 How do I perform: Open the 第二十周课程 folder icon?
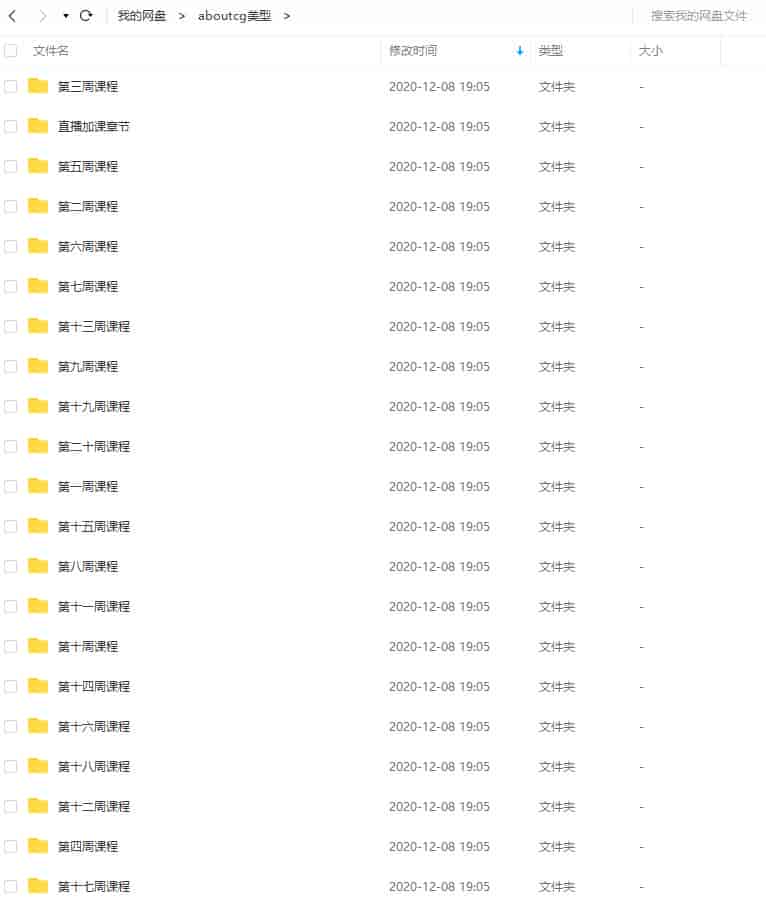tap(39, 446)
